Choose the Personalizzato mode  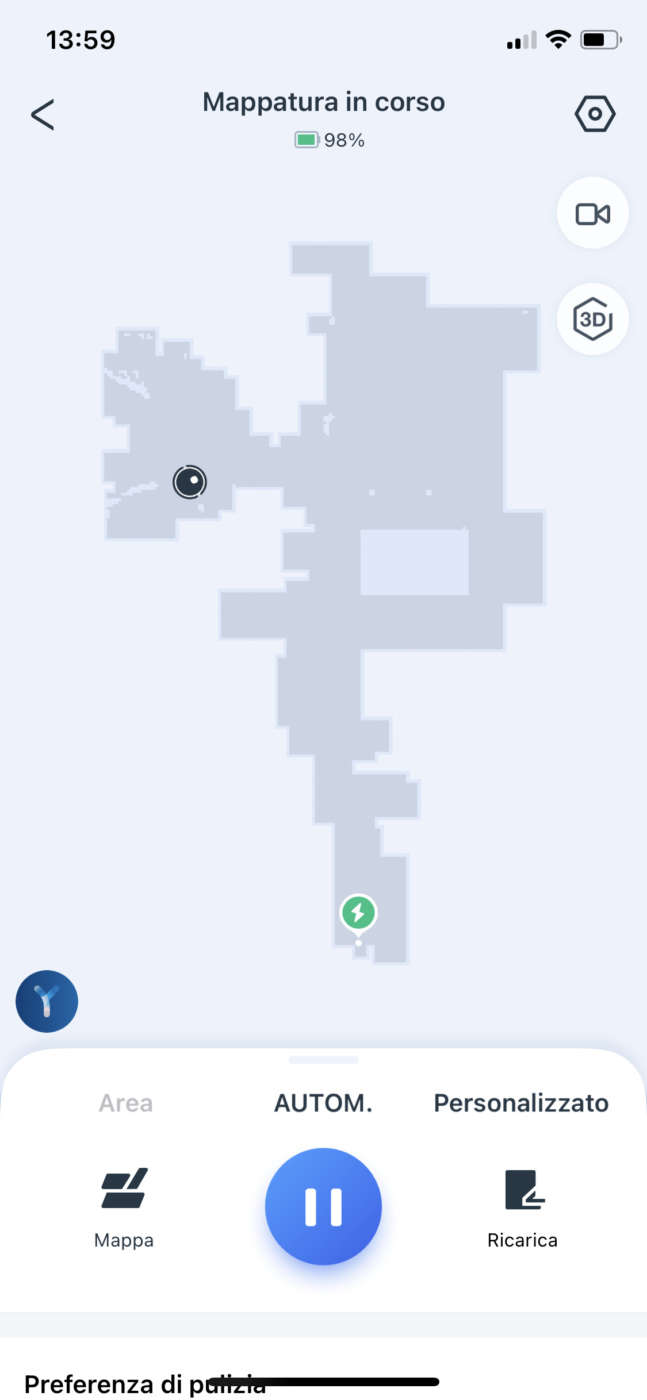[521, 1103]
